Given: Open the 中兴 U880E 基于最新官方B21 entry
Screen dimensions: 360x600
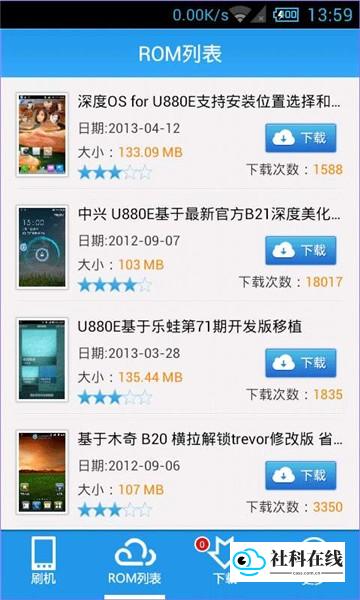Looking at the screenshot, I should [x=180, y=247].
